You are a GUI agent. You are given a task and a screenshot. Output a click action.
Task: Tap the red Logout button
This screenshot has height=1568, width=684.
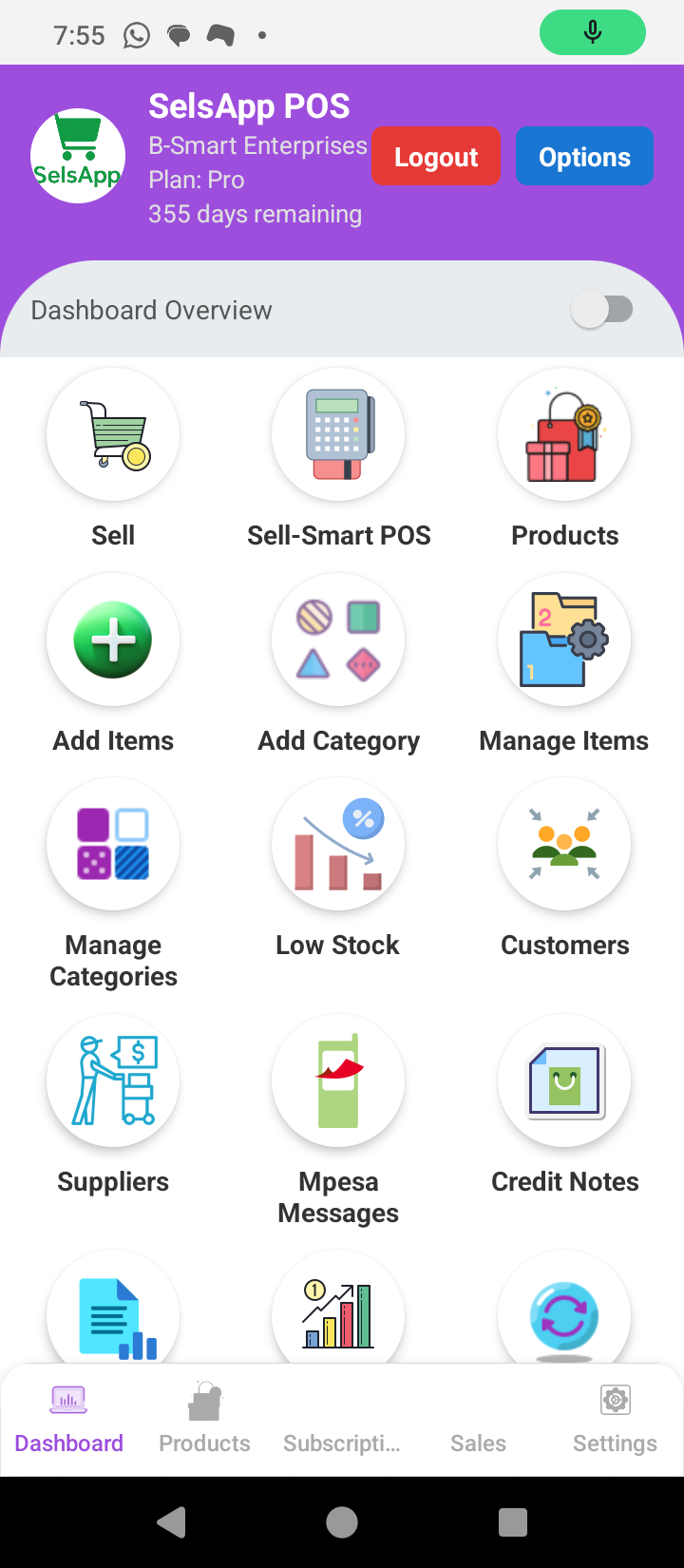point(436,157)
